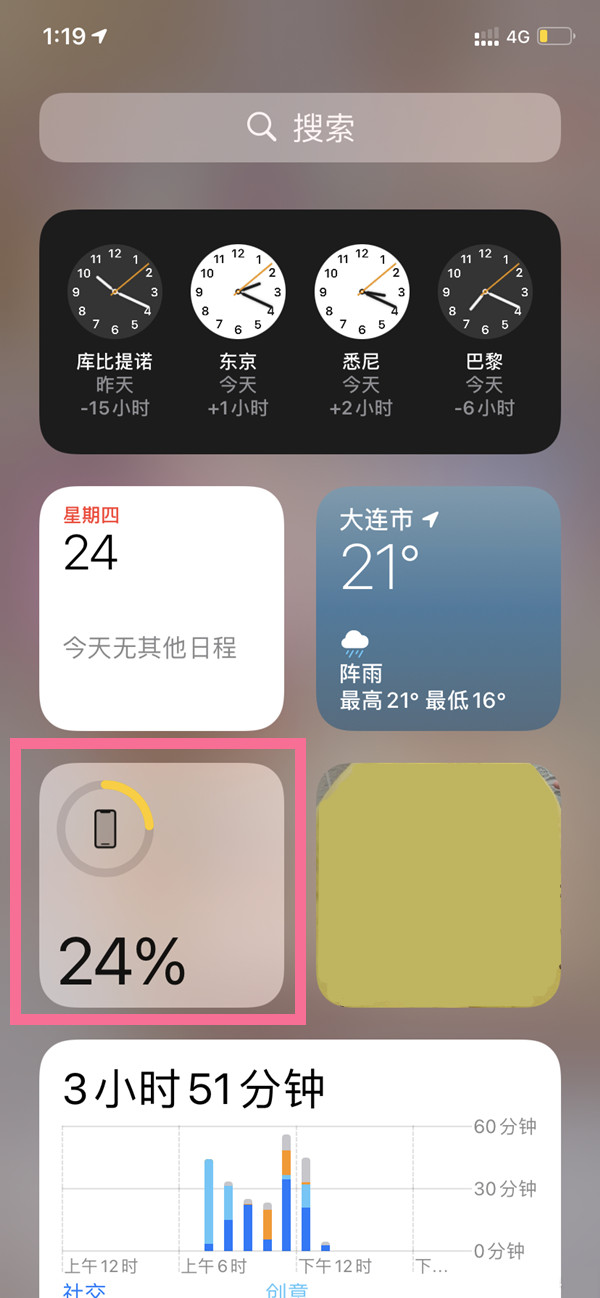Viewport: 600px width, 1298px height.
Task: Open the 大连市 weather widget
Action: pyautogui.click(x=438, y=608)
